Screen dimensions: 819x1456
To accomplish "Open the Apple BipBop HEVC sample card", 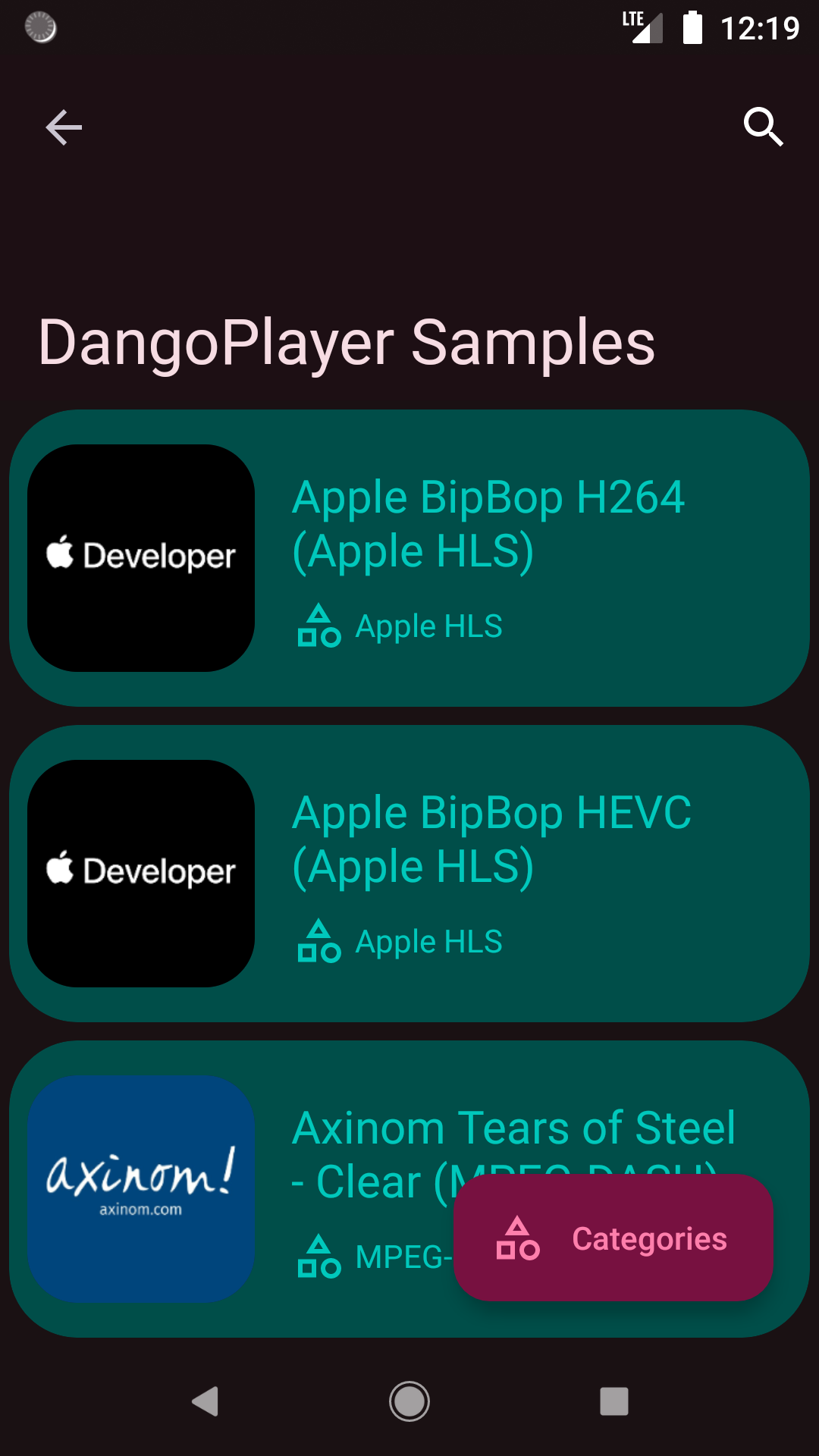I will [409, 874].
